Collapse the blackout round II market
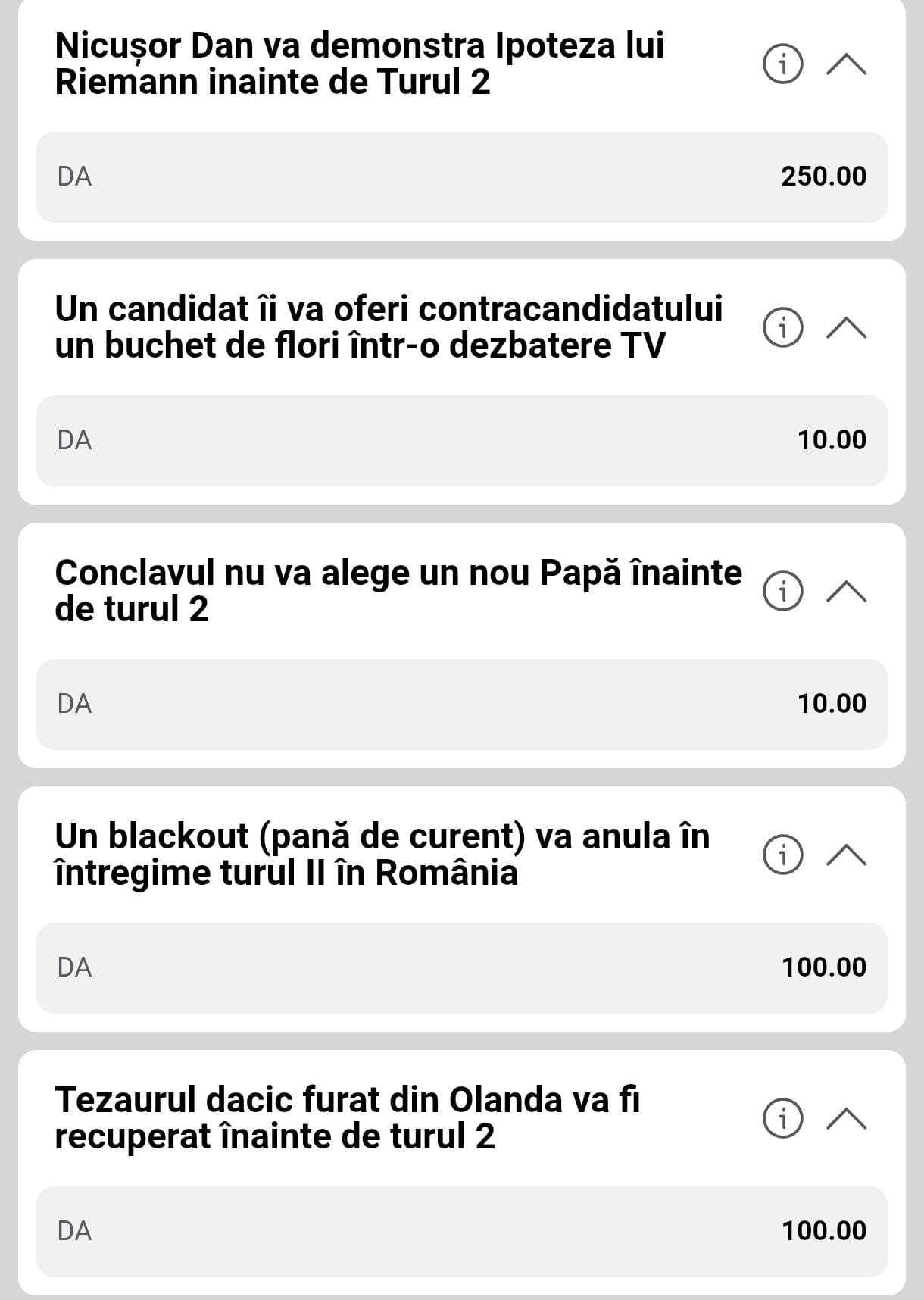 [x=846, y=855]
